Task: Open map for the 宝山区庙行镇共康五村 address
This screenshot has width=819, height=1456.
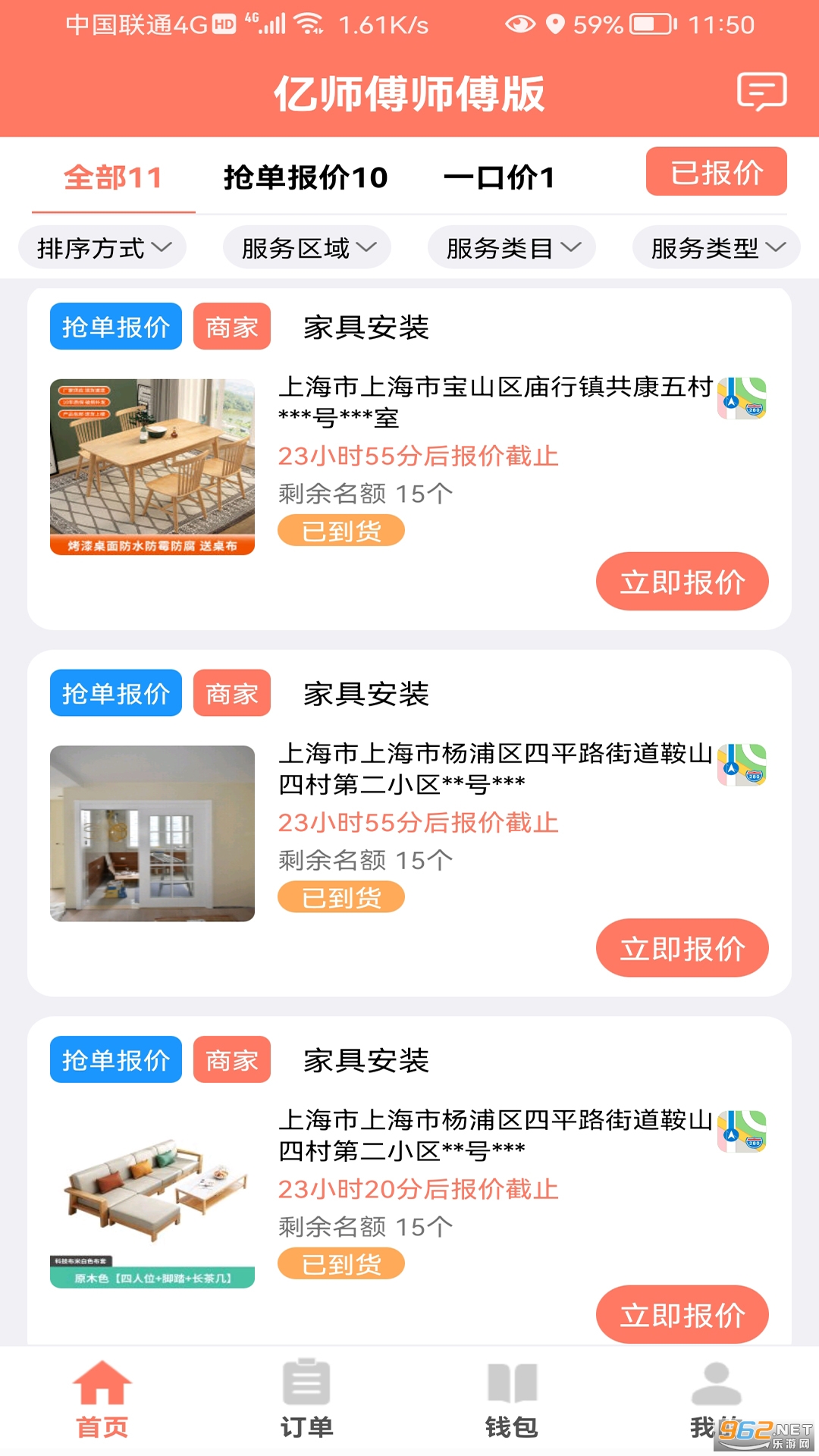Action: pos(742,398)
